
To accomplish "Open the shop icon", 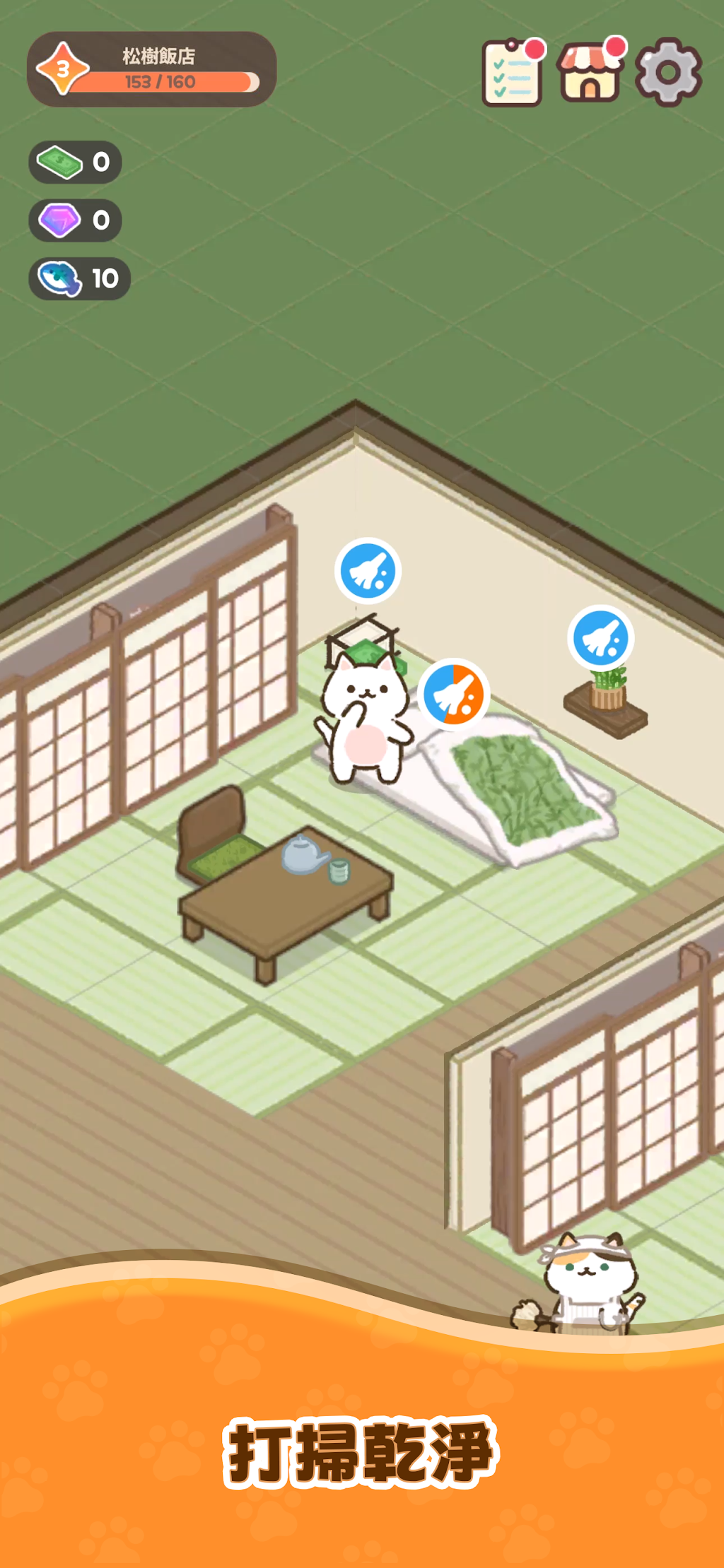I will coord(591,71).
